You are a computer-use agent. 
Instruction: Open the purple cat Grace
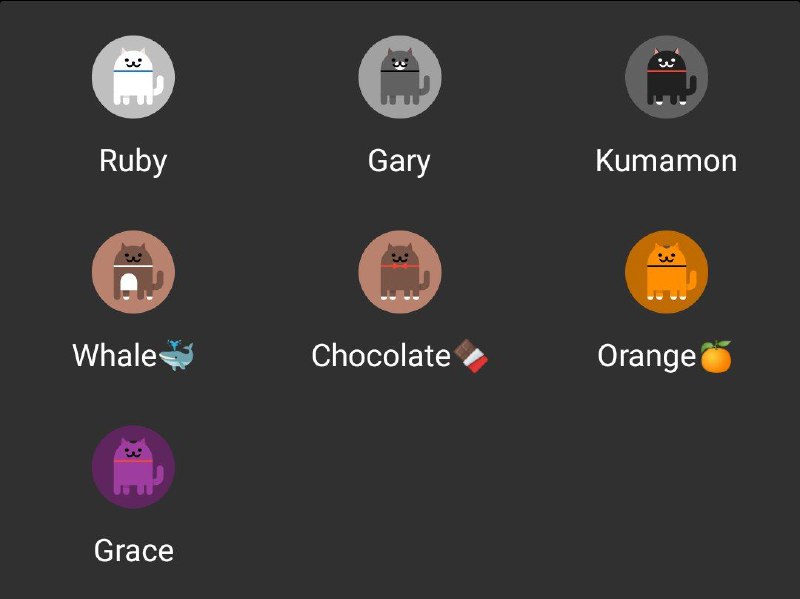[133, 467]
